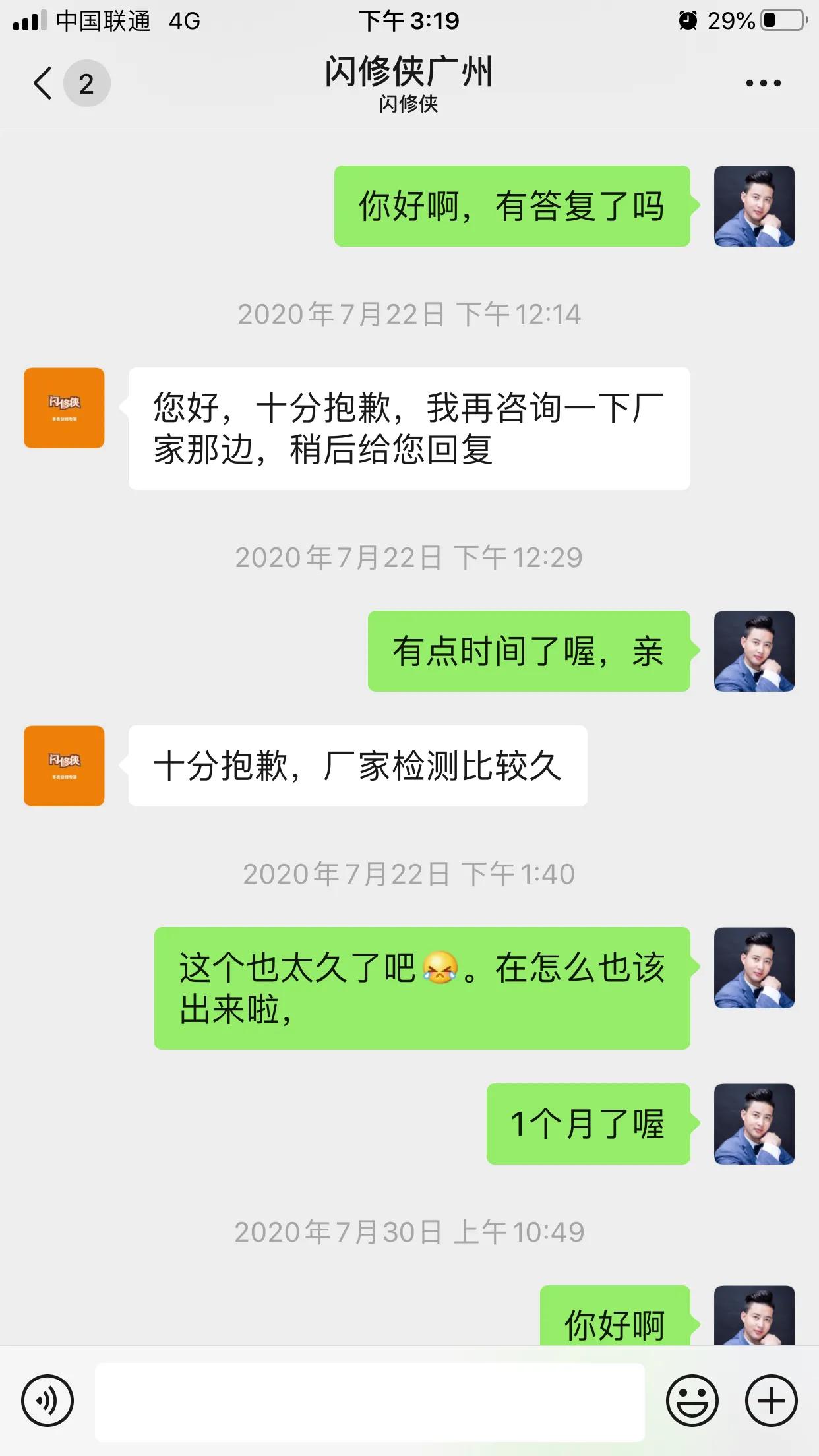Tap the 闪修侠 orange contact avatar
819x1456 pixels.
click(x=63, y=408)
